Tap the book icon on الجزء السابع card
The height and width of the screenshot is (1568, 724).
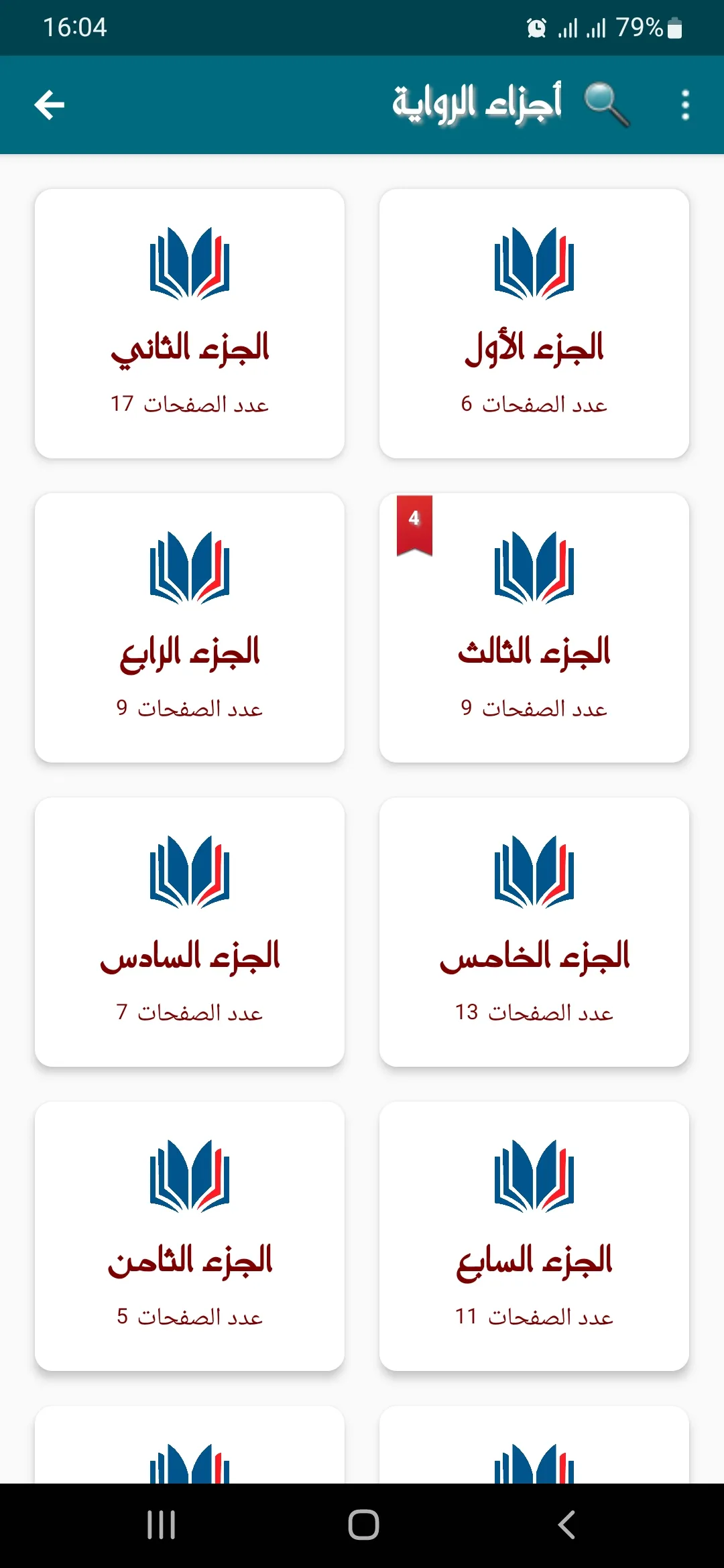pos(534,1176)
